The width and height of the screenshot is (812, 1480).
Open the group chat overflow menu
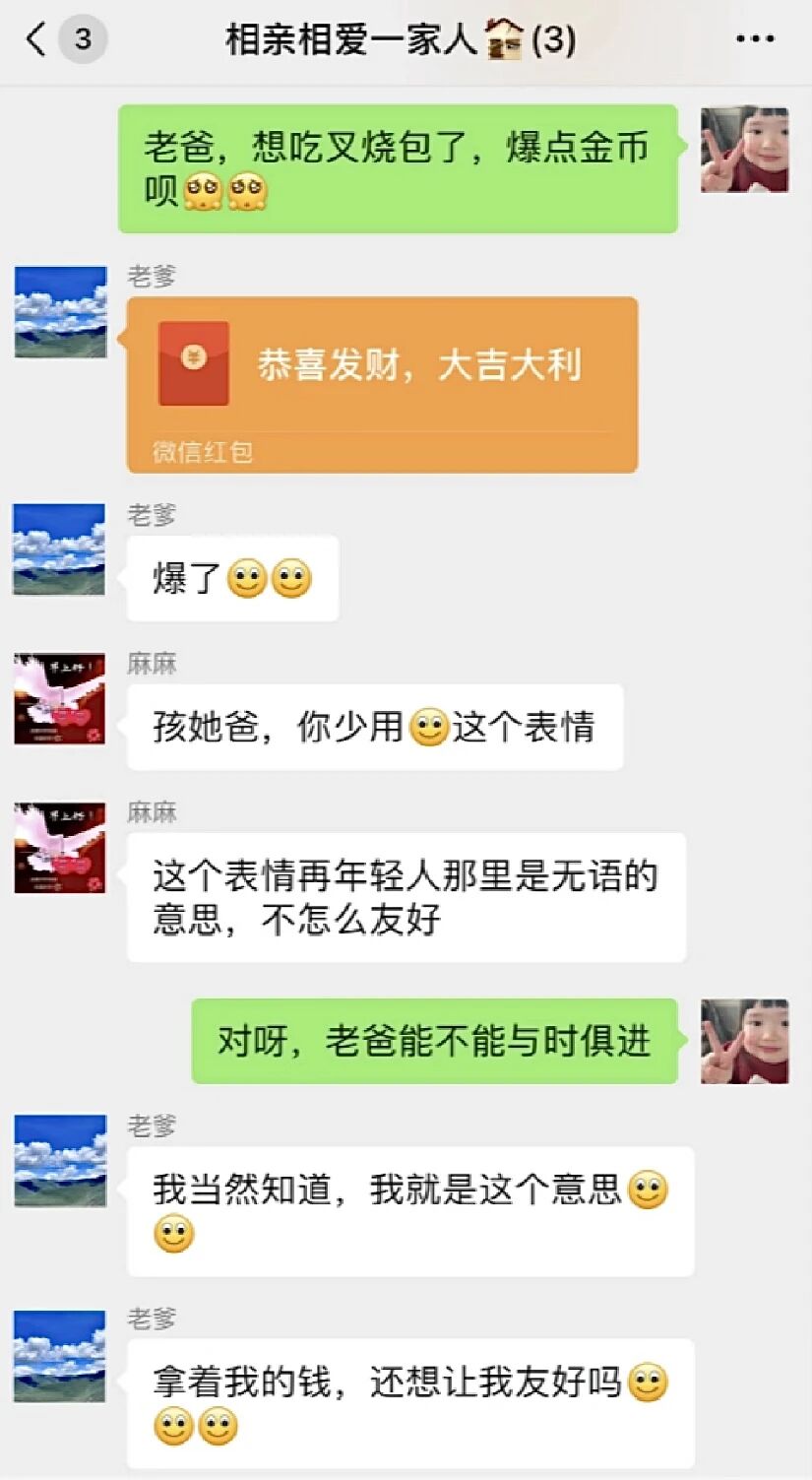[x=755, y=39]
